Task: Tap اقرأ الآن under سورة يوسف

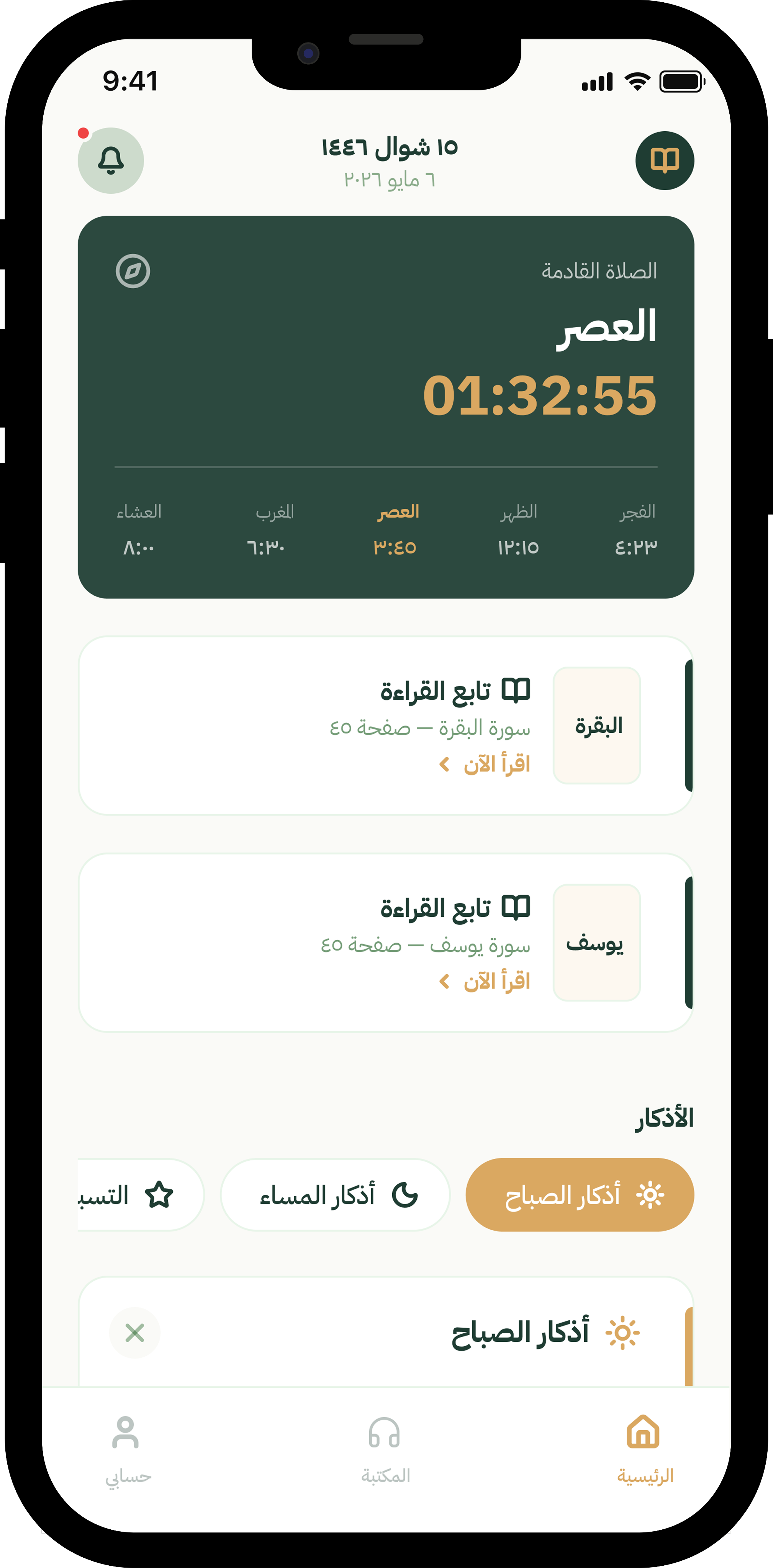Action: click(x=485, y=981)
